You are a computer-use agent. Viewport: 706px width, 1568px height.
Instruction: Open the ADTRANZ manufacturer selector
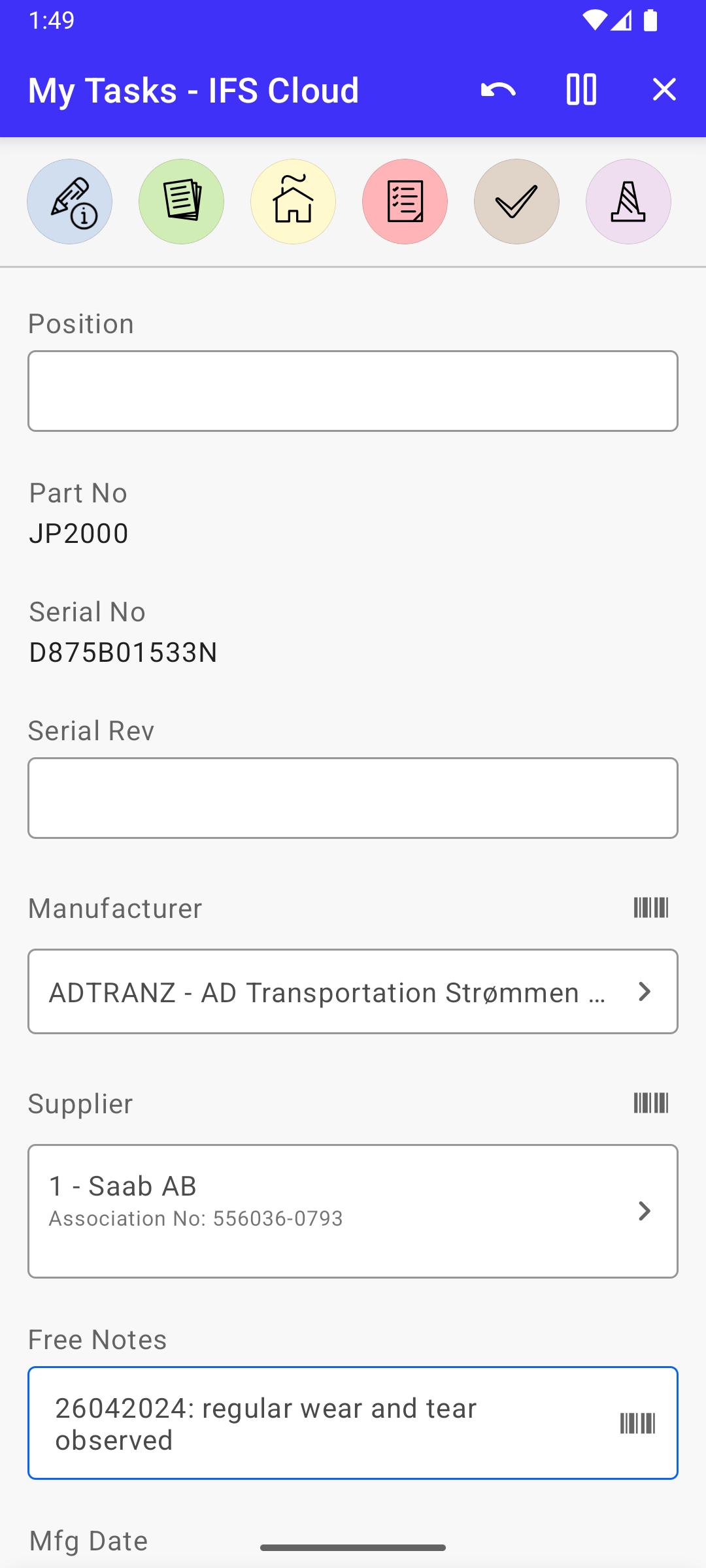coord(353,992)
